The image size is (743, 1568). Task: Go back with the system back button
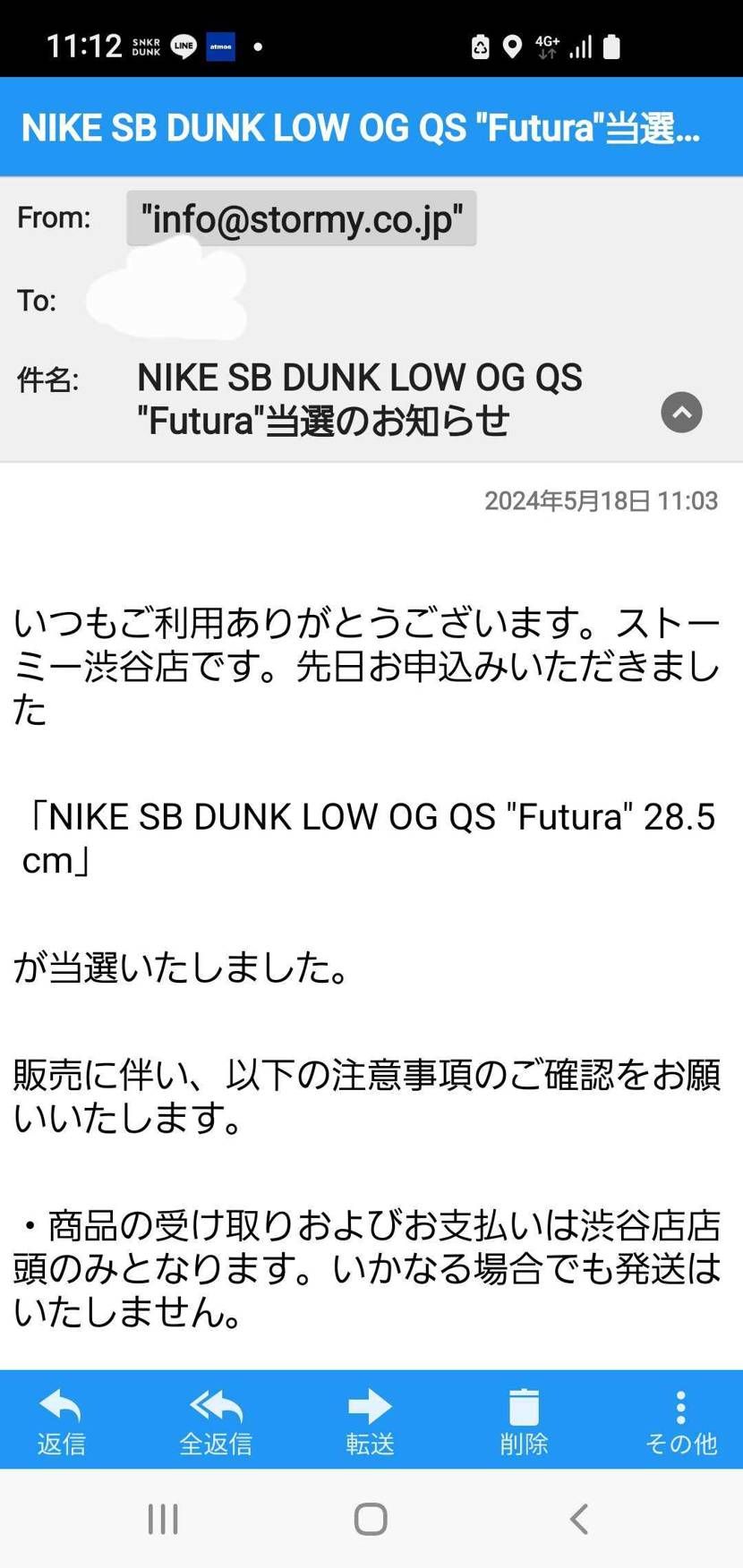[x=579, y=1519]
